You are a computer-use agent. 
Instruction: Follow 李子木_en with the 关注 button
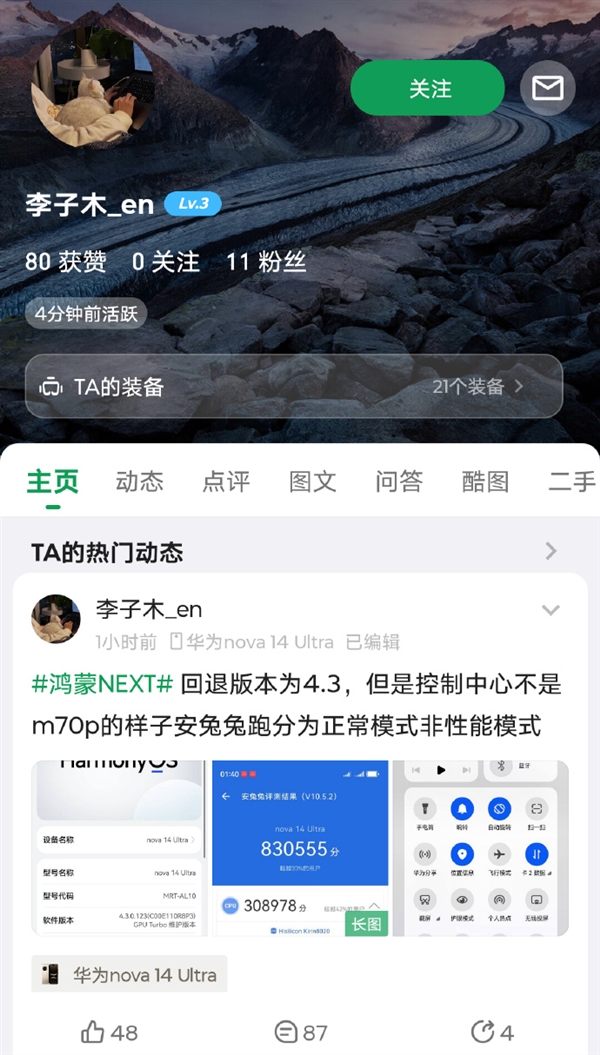[427, 88]
